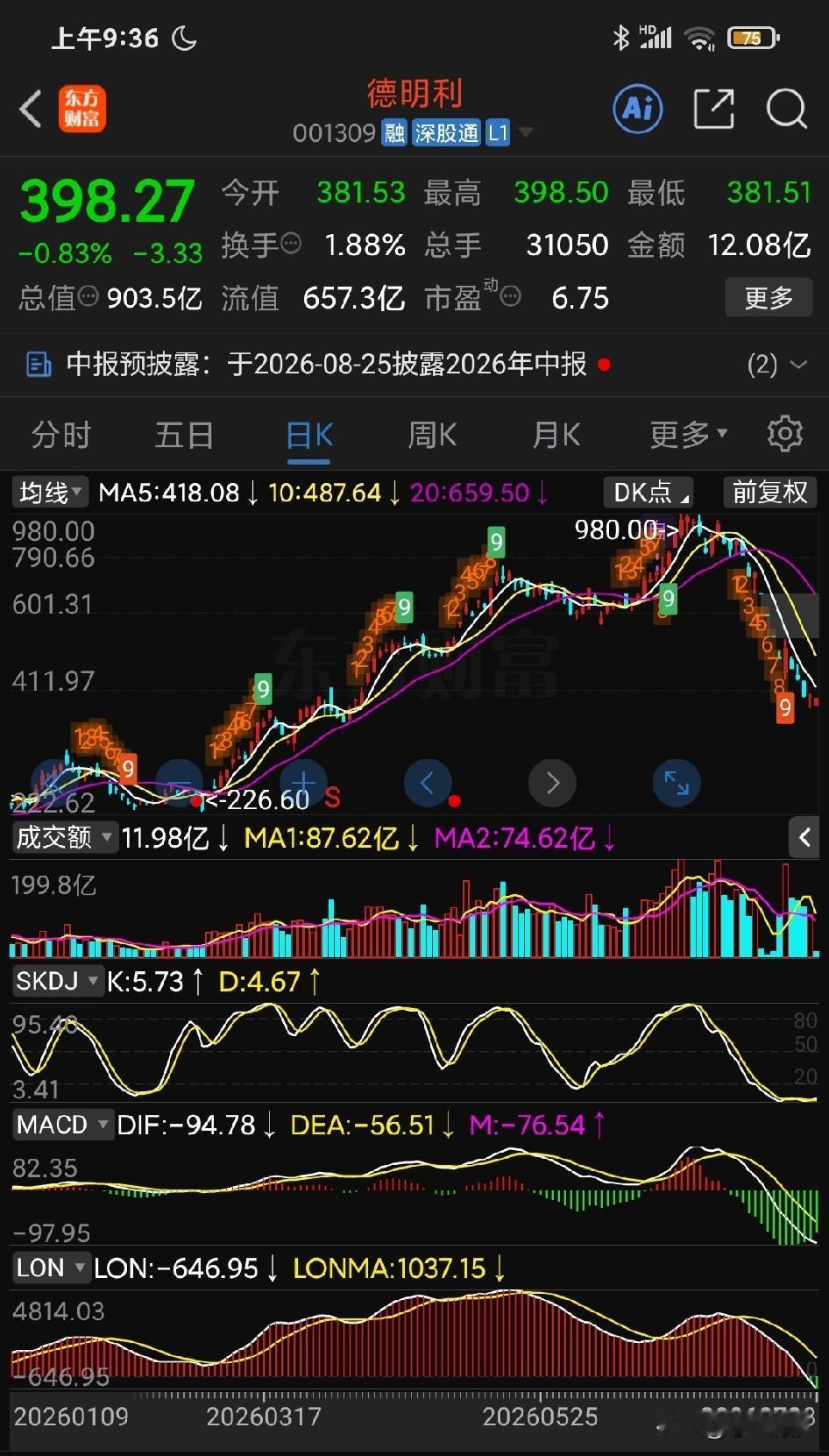Open the search magnifier

click(x=786, y=110)
